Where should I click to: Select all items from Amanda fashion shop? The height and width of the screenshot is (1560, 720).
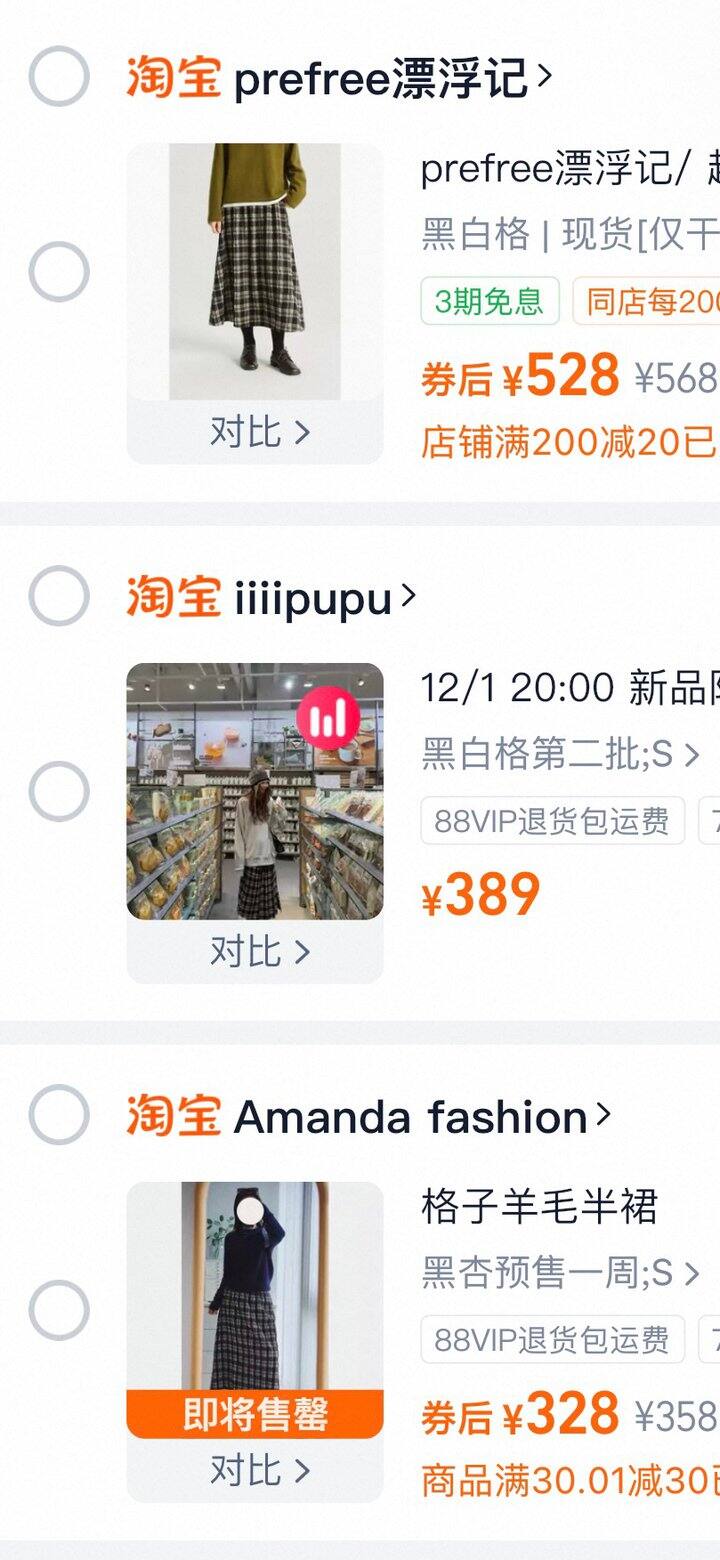pyautogui.click(x=59, y=1115)
